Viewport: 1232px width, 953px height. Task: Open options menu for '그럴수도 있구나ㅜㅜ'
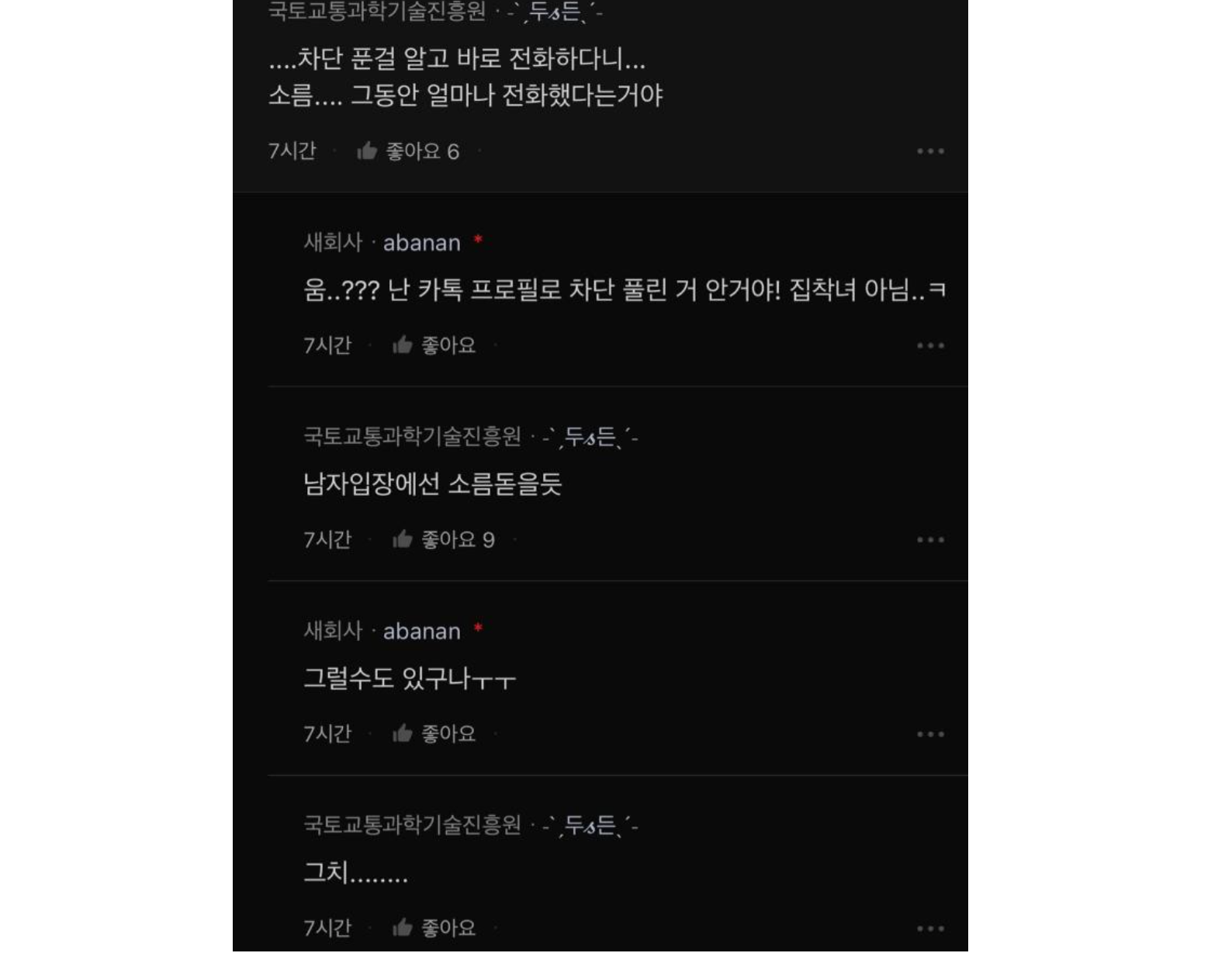(x=930, y=733)
